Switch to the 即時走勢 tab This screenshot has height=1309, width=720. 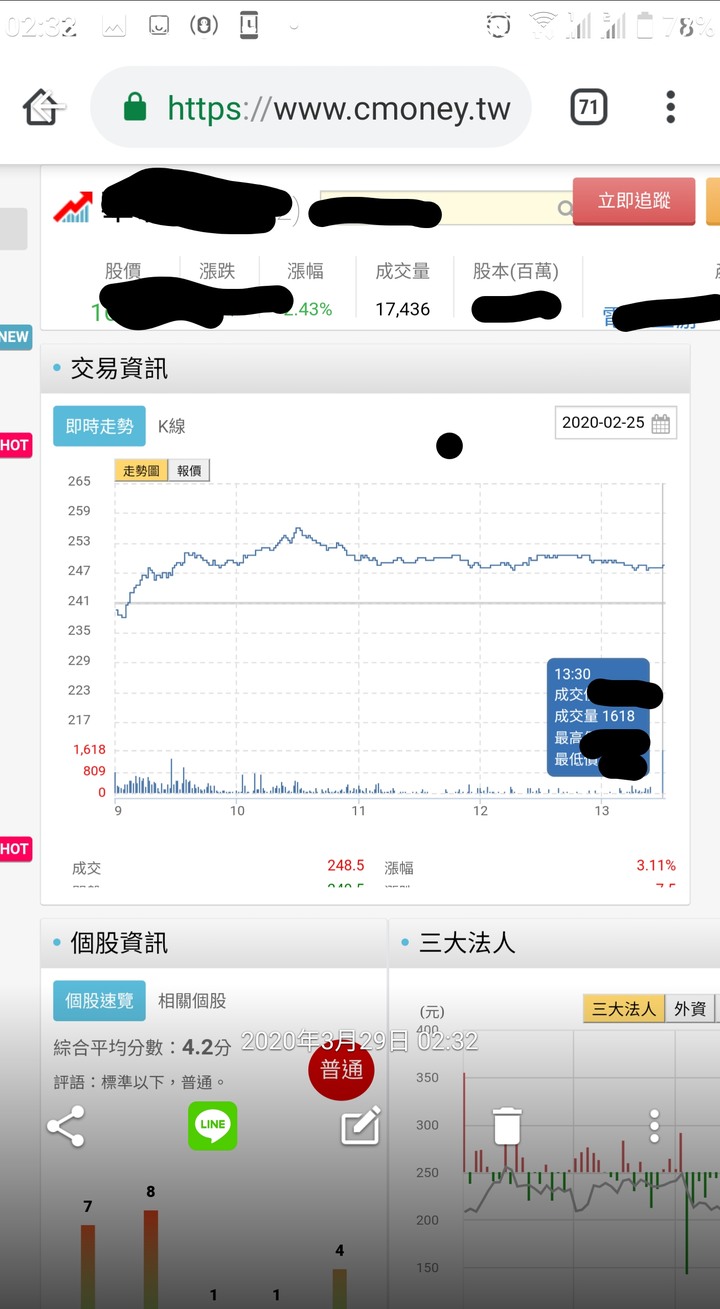99,426
